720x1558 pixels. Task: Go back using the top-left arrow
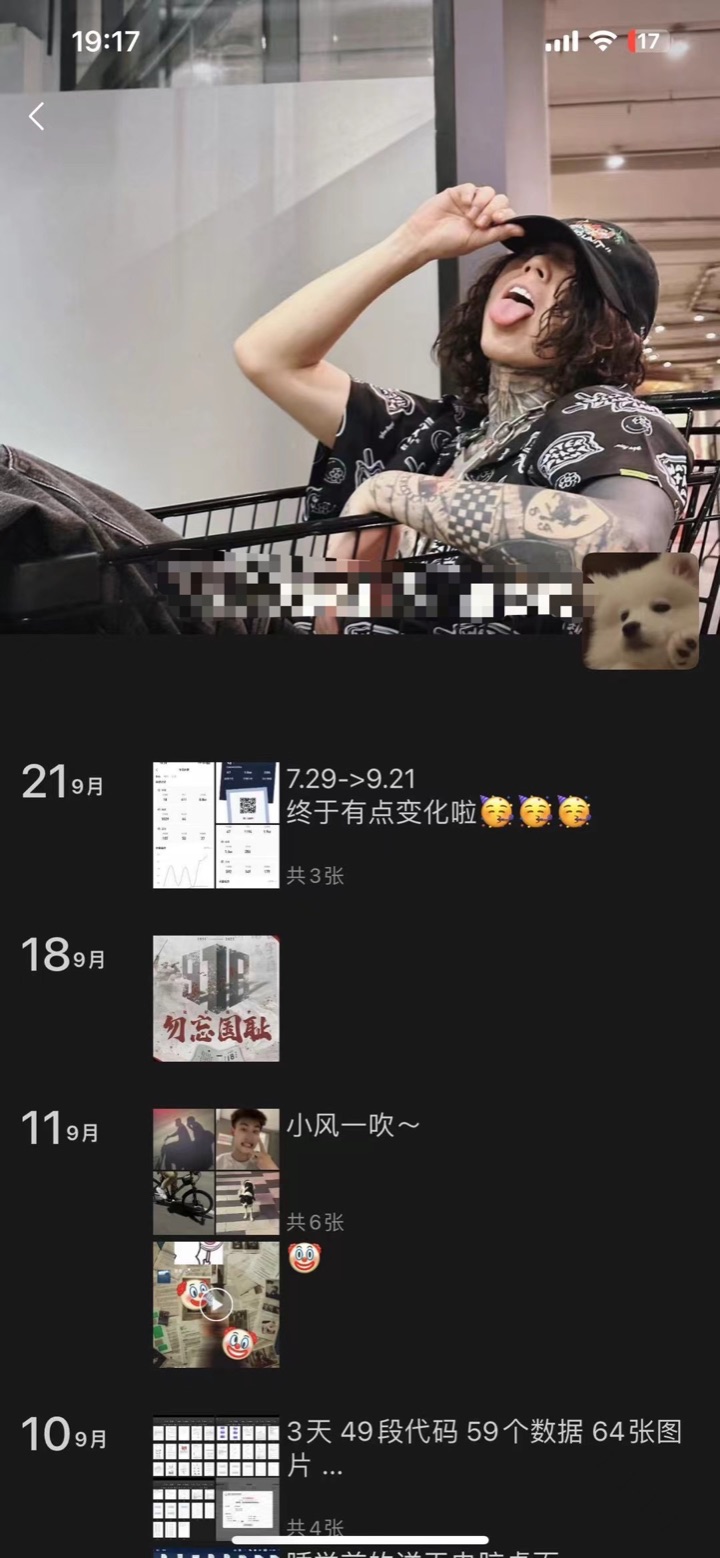(36, 117)
